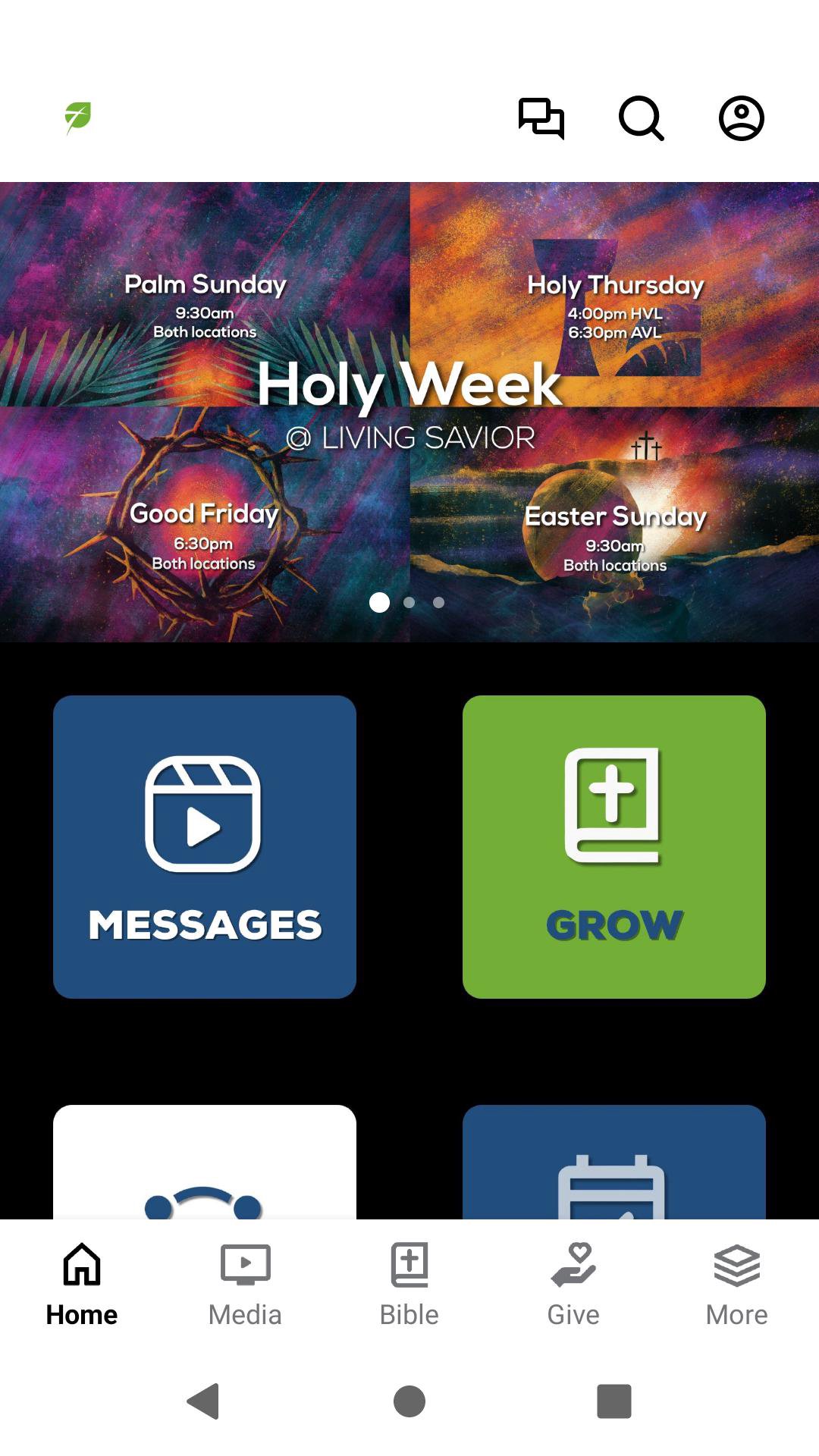Open the Grow tile
This screenshot has width=819, height=1456.
point(614,846)
